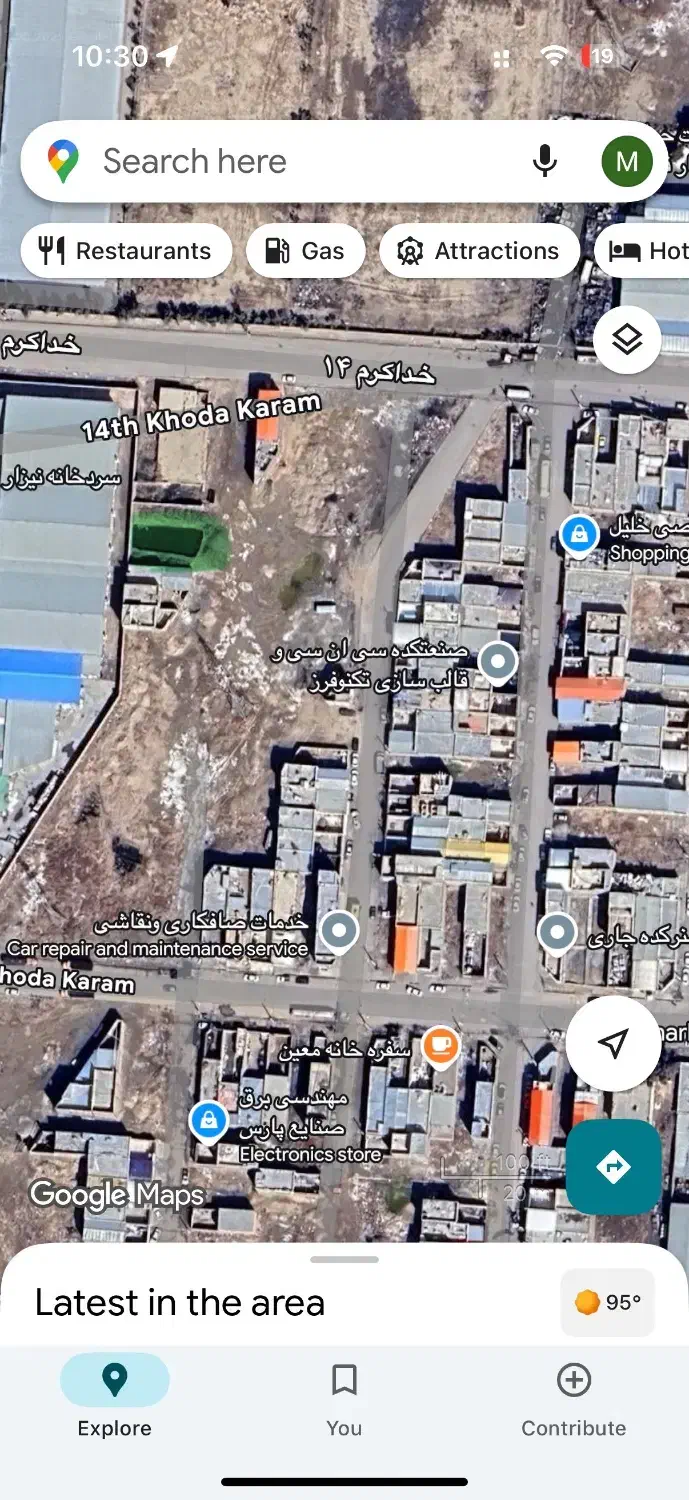Select the Restaurants chip
The height and width of the screenshot is (1500, 689).
pos(126,251)
